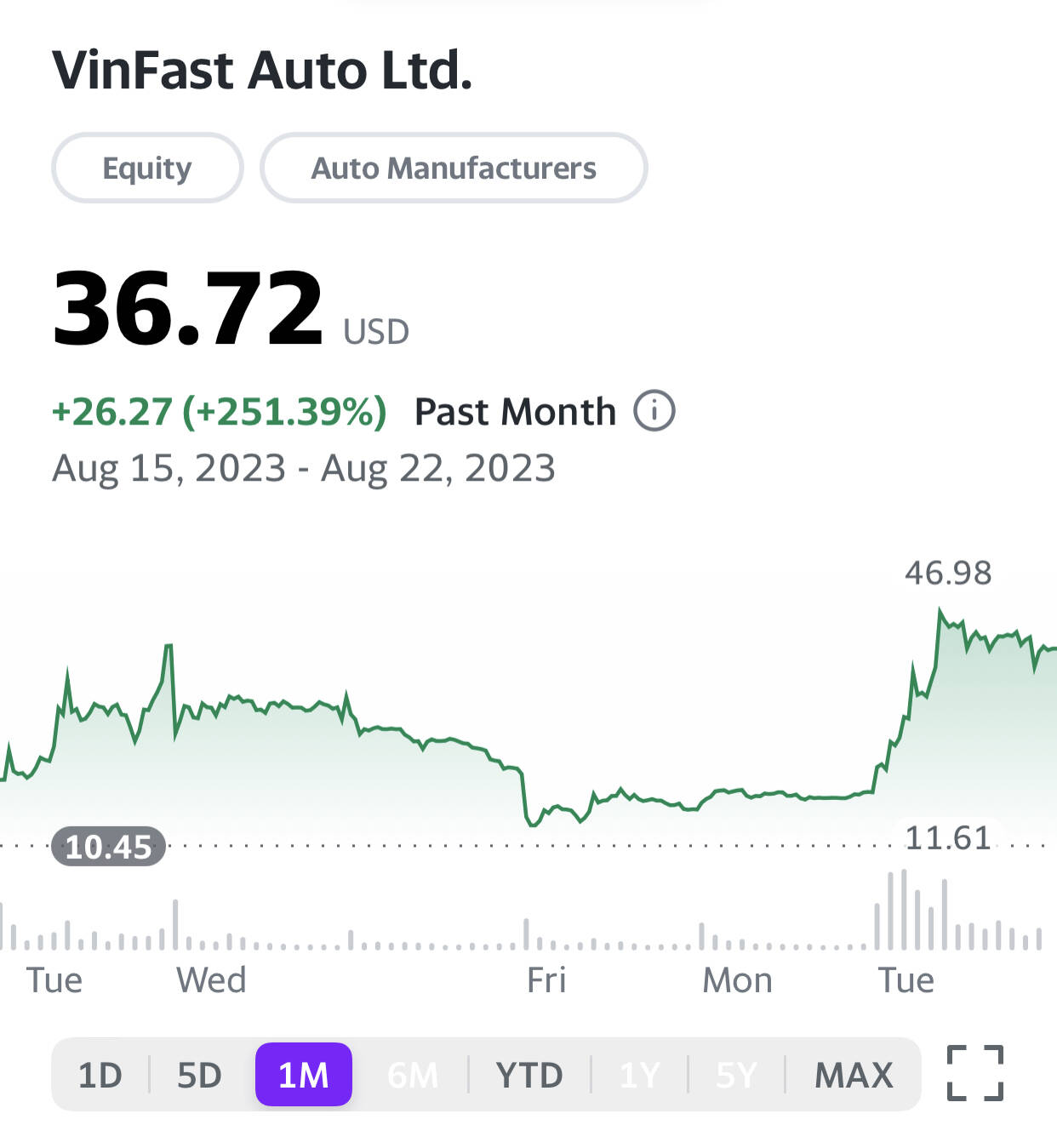Image resolution: width=1057 pixels, height=1148 pixels.
Task: Switch chart to YTD range
Action: pyautogui.click(x=529, y=1075)
